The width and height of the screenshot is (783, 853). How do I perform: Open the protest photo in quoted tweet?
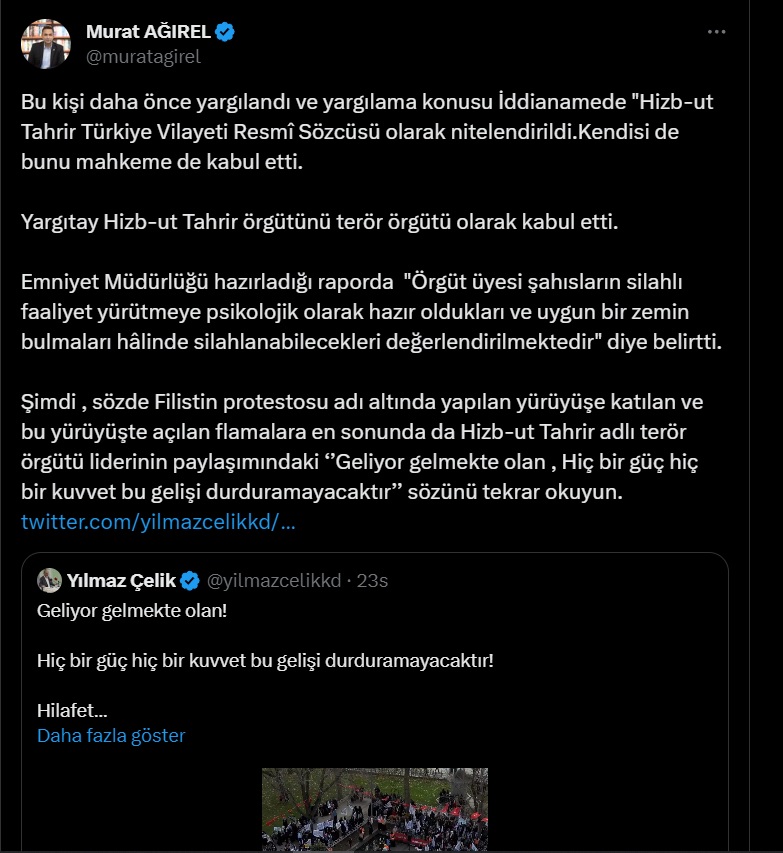click(x=375, y=809)
